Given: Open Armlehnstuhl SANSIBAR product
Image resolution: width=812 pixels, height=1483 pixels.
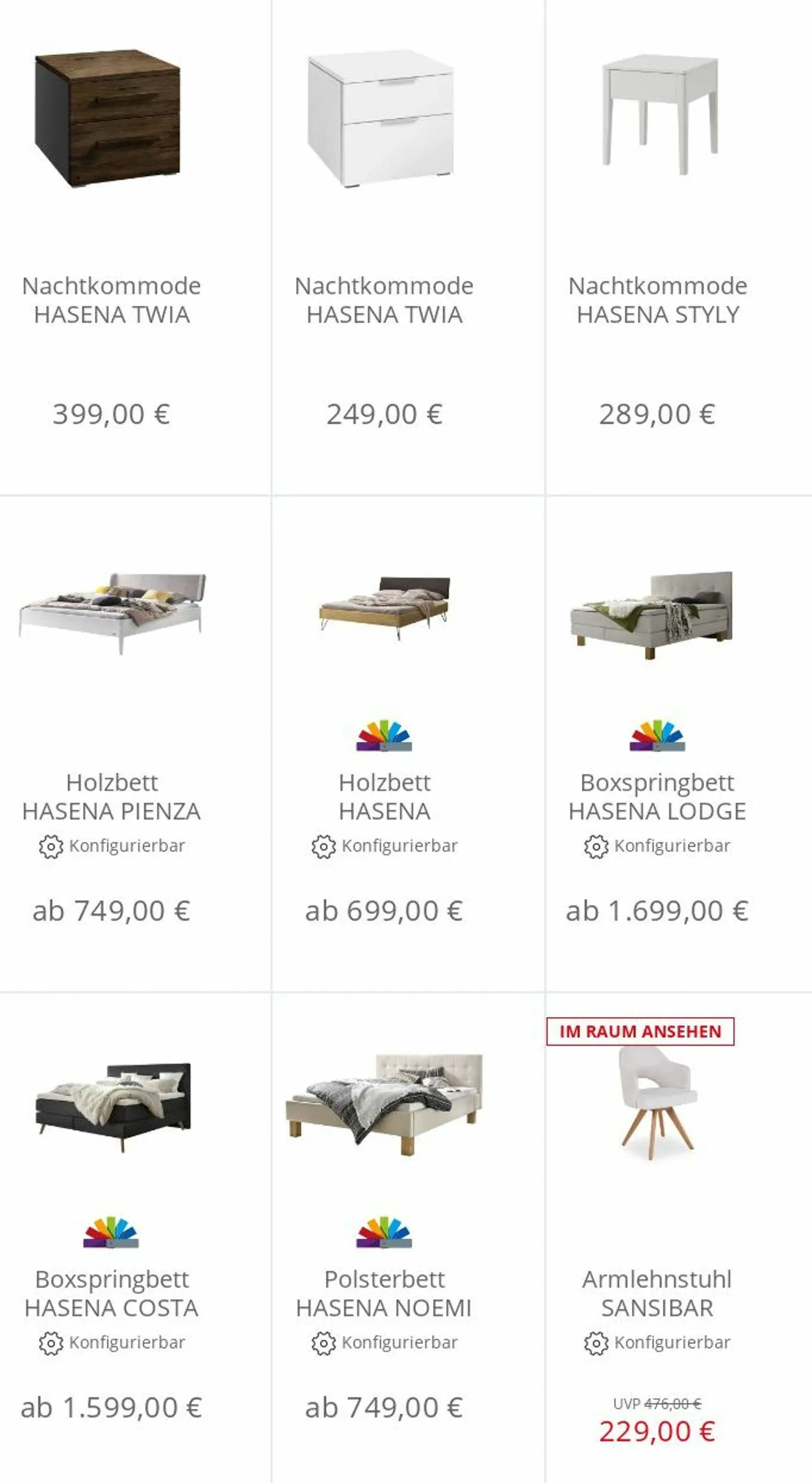Looking at the screenshot, I should pyautogui.click(x=657, y=1293).
